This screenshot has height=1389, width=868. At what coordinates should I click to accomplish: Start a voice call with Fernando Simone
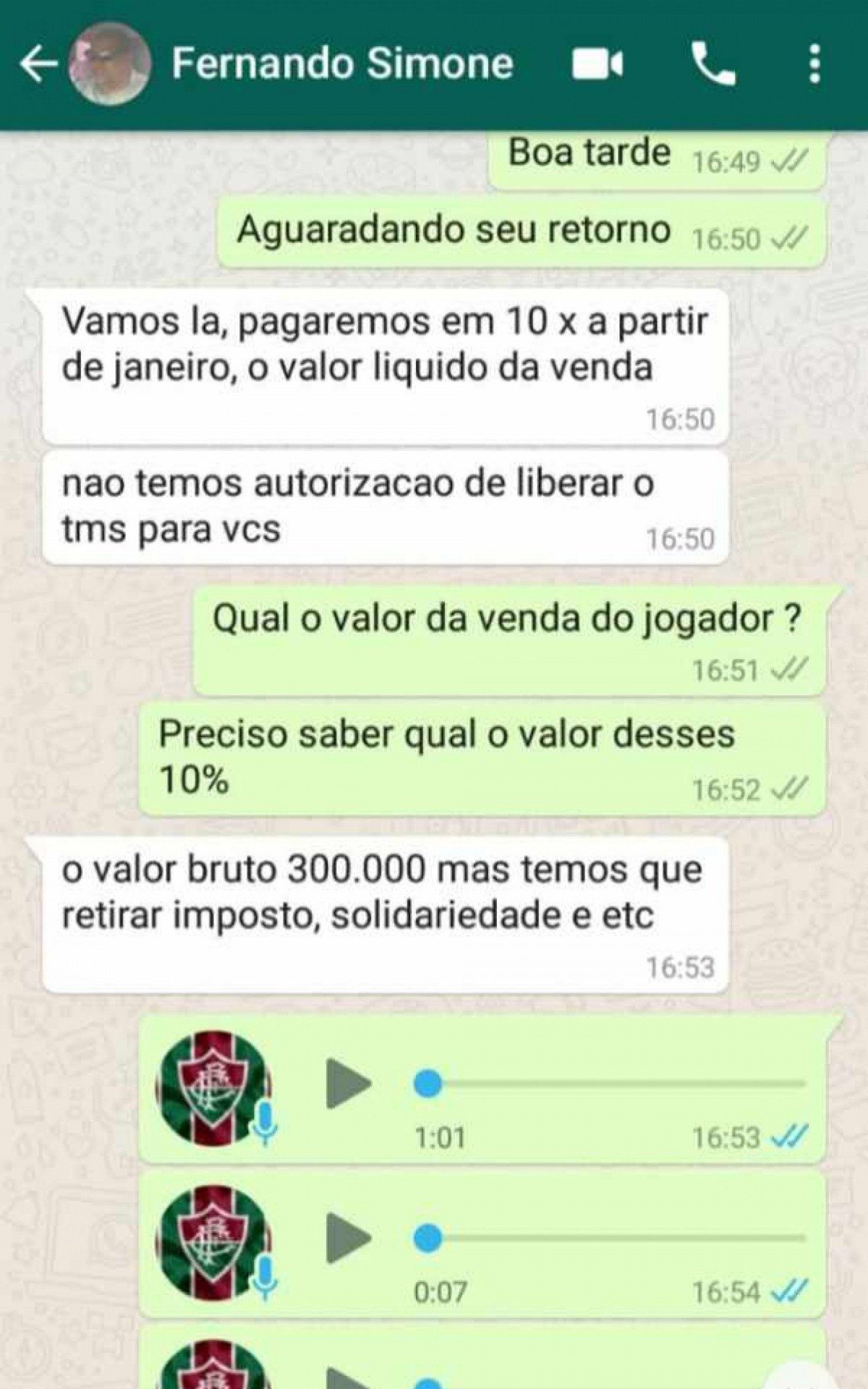click(712, 64)
